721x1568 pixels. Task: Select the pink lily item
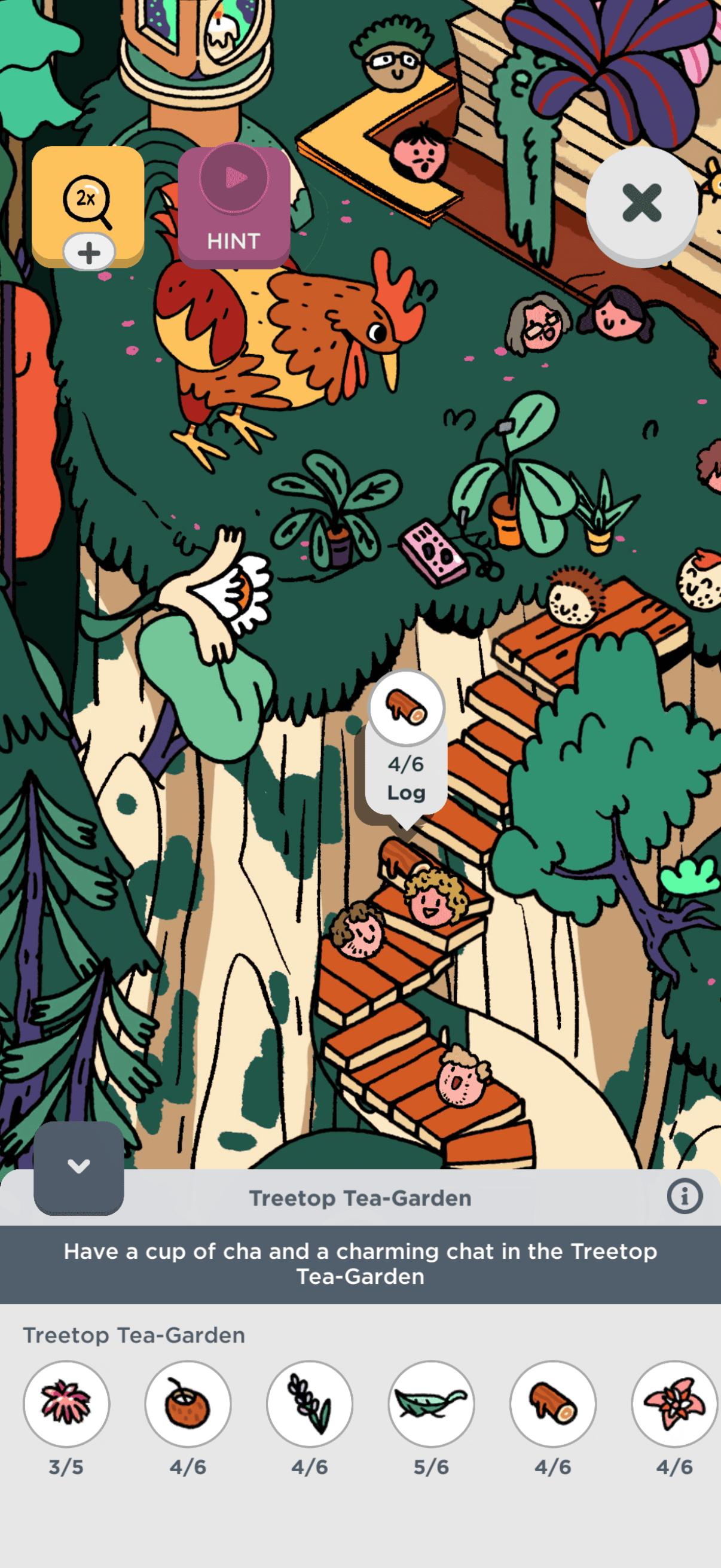tap(674, 1403)
